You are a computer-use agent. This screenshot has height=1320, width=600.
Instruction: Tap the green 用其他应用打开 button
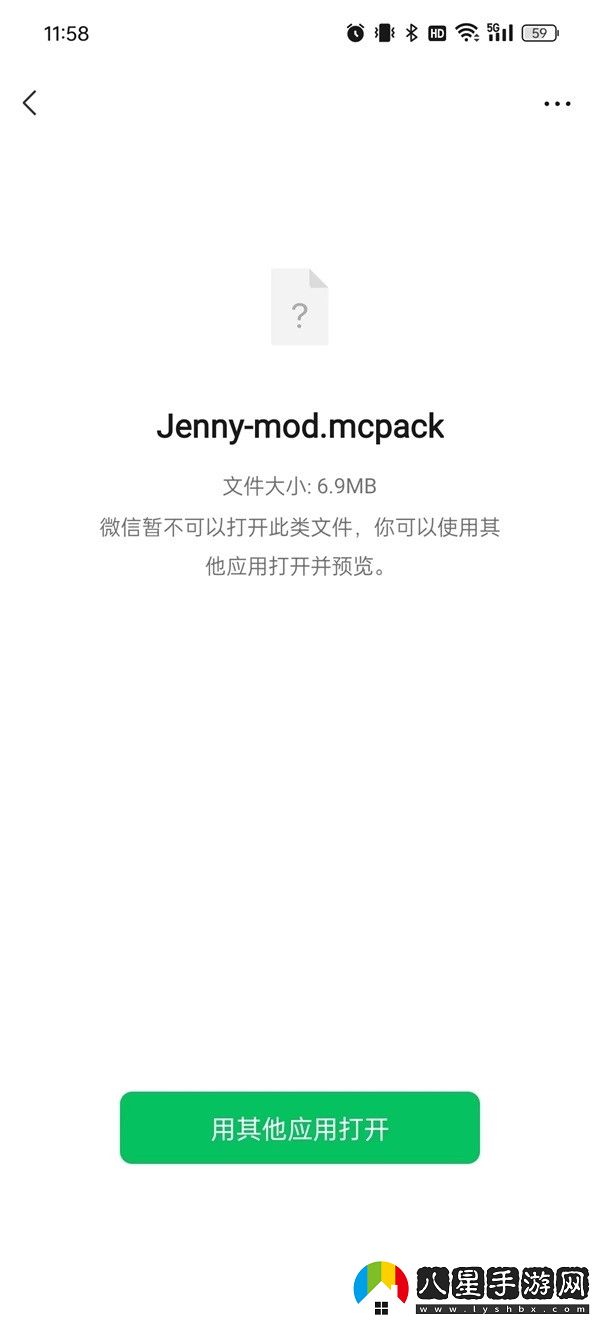tap(300, 1128)
